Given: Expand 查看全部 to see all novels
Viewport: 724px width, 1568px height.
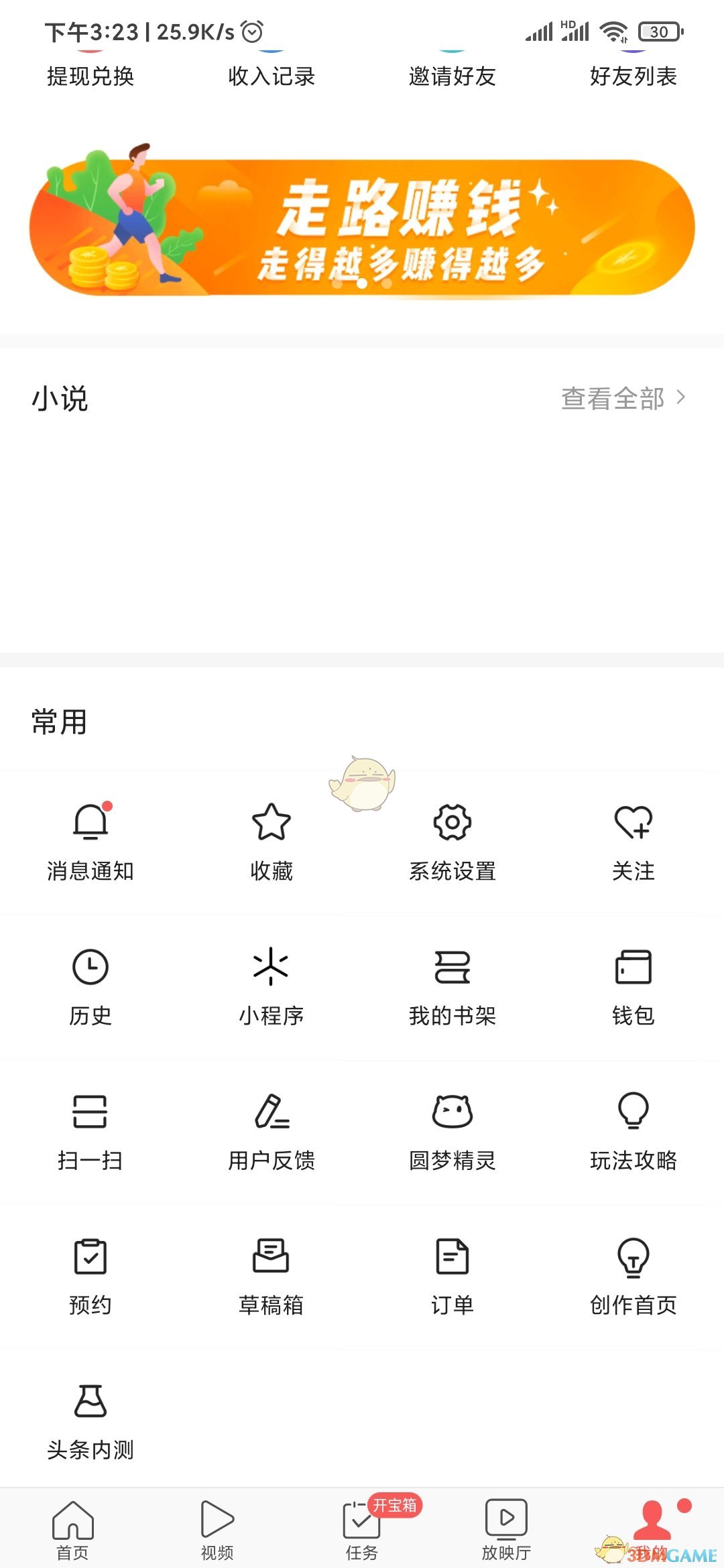Looking at the screenshot, I should coord(614,398).
